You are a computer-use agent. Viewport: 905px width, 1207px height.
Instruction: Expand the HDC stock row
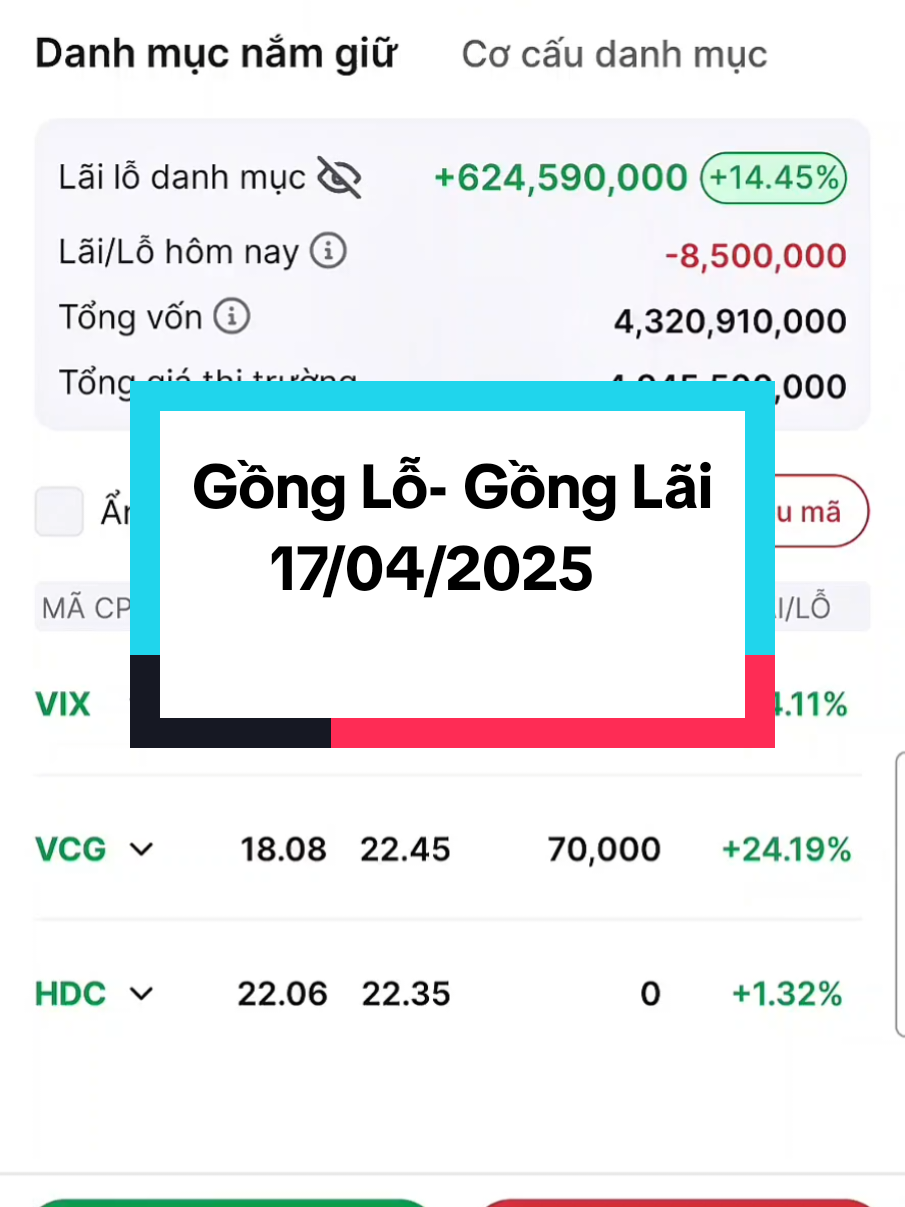(x=142, y=994)
